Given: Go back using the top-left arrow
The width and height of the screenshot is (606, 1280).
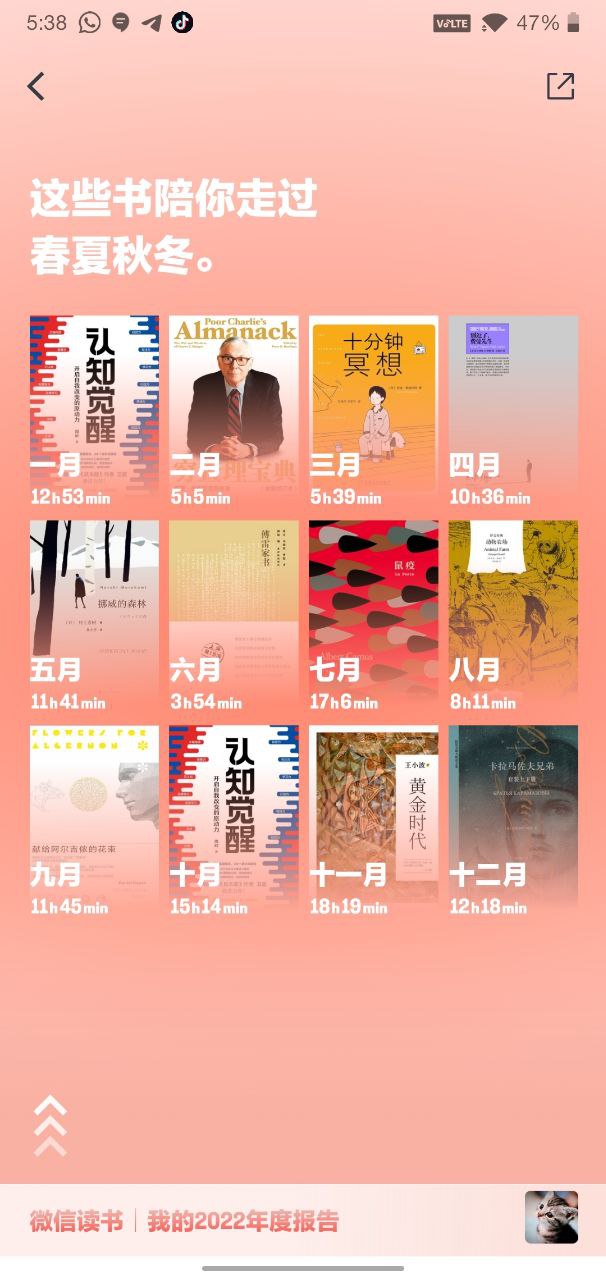Looking at the screenshot, I should [36, 87].
